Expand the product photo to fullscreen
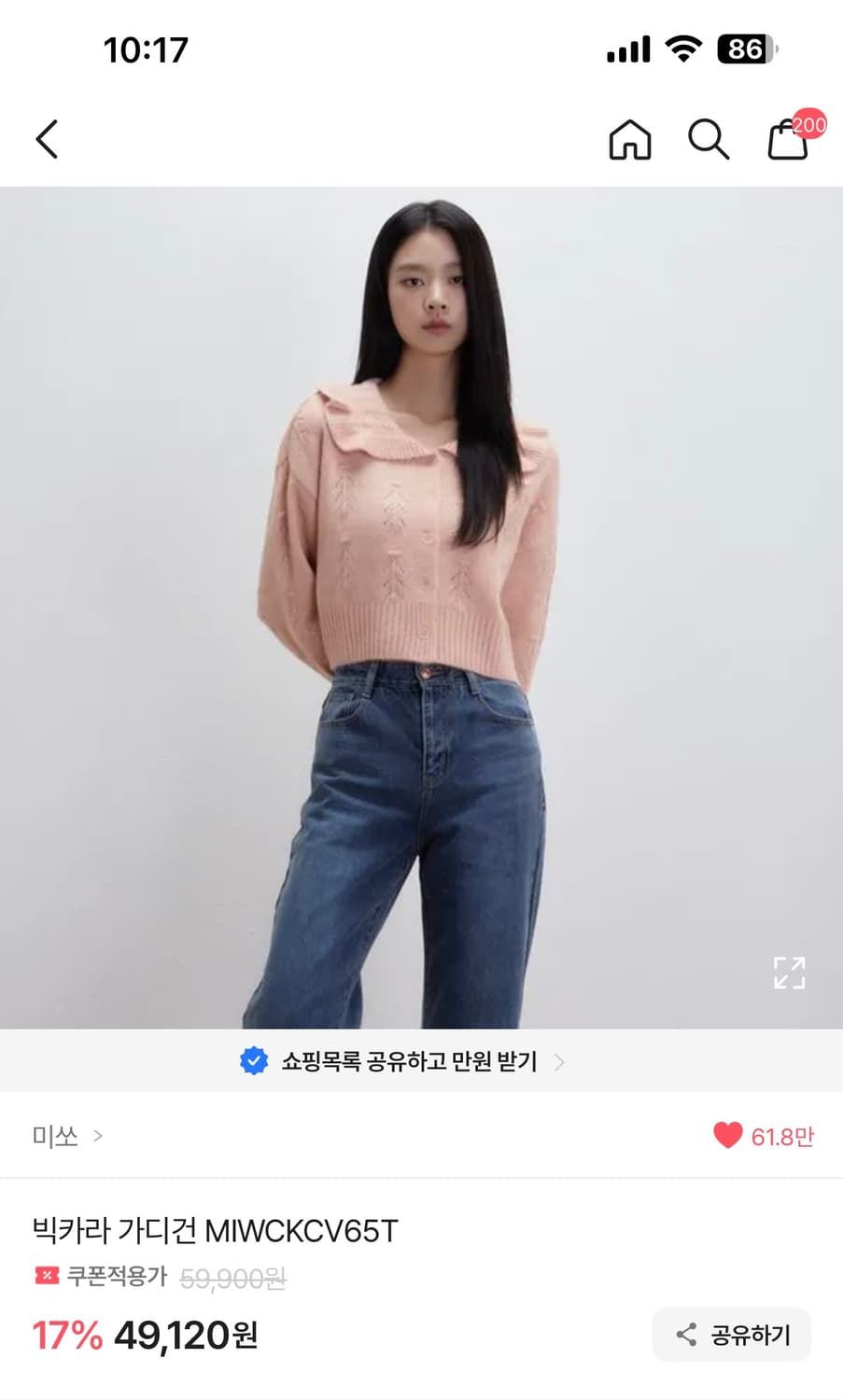This screenshot has height=1400, width=843. [789, 973]
